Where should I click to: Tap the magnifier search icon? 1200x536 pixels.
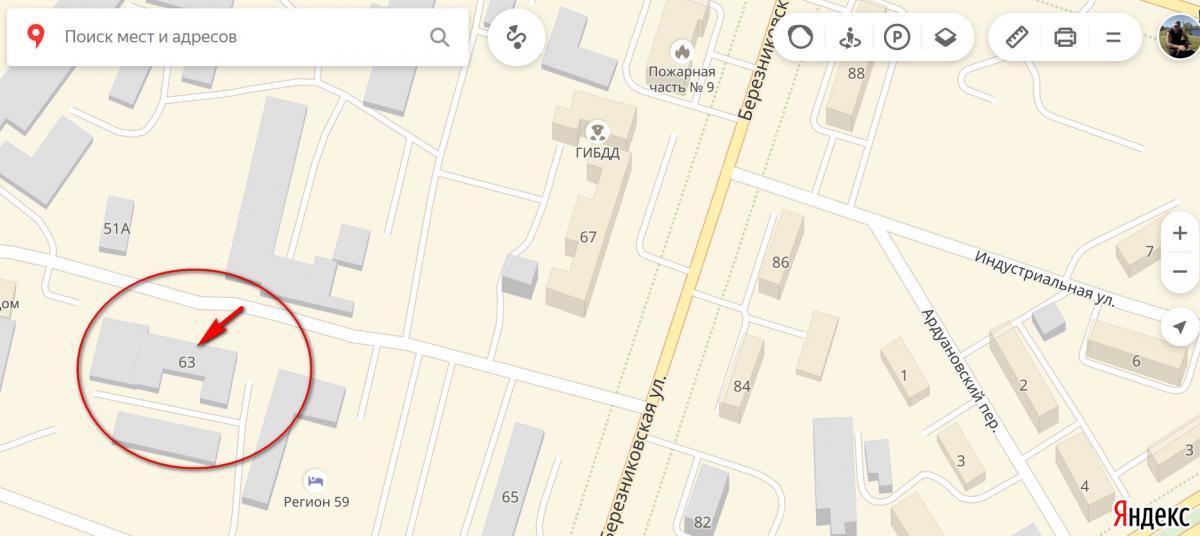439,38
